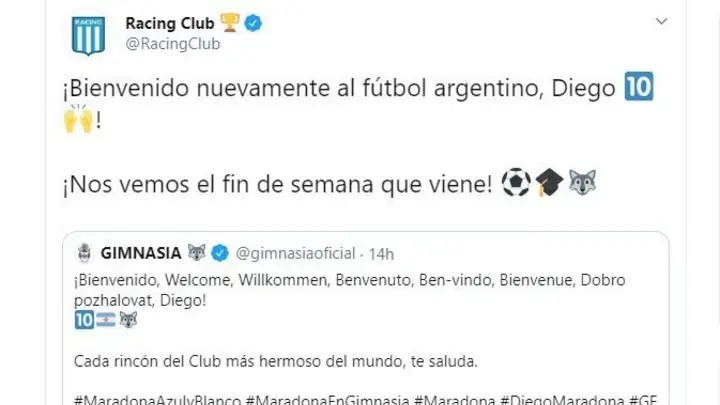This screenshot has width=720, height=405.
Task: Open the tweet options chevron menu
Action: click(x=661, y=21)
